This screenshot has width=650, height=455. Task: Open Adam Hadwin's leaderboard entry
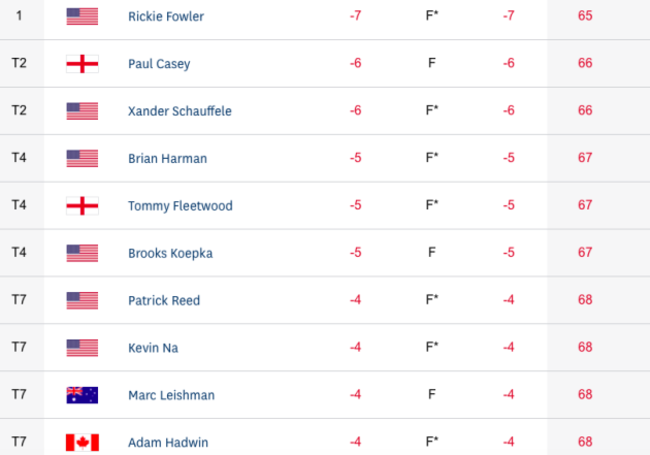click(x=168, y=442)
